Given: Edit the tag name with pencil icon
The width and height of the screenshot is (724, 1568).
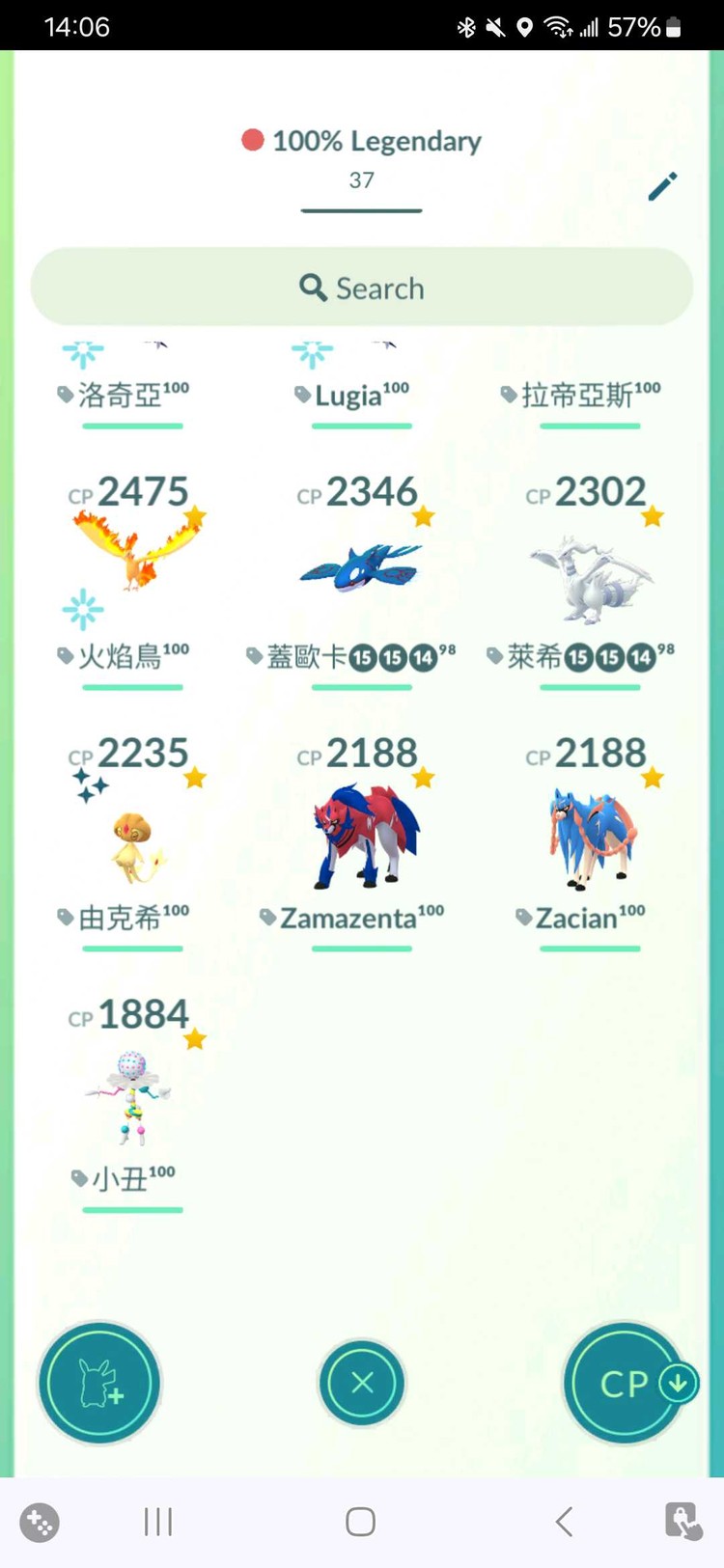Looking at the screenshot, I should pyautogui.click(x=662, y=186).
